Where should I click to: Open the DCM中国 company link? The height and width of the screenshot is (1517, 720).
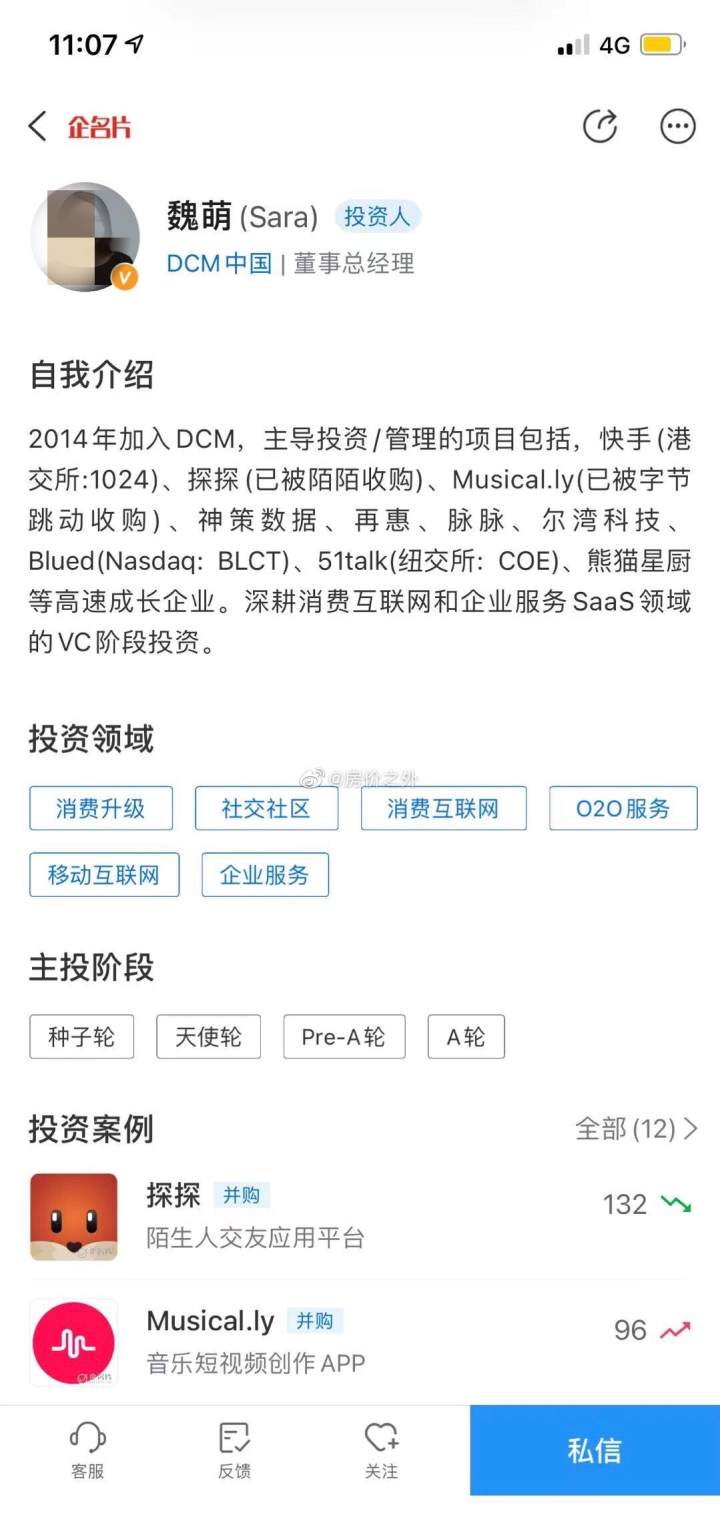tap(219, 264)
